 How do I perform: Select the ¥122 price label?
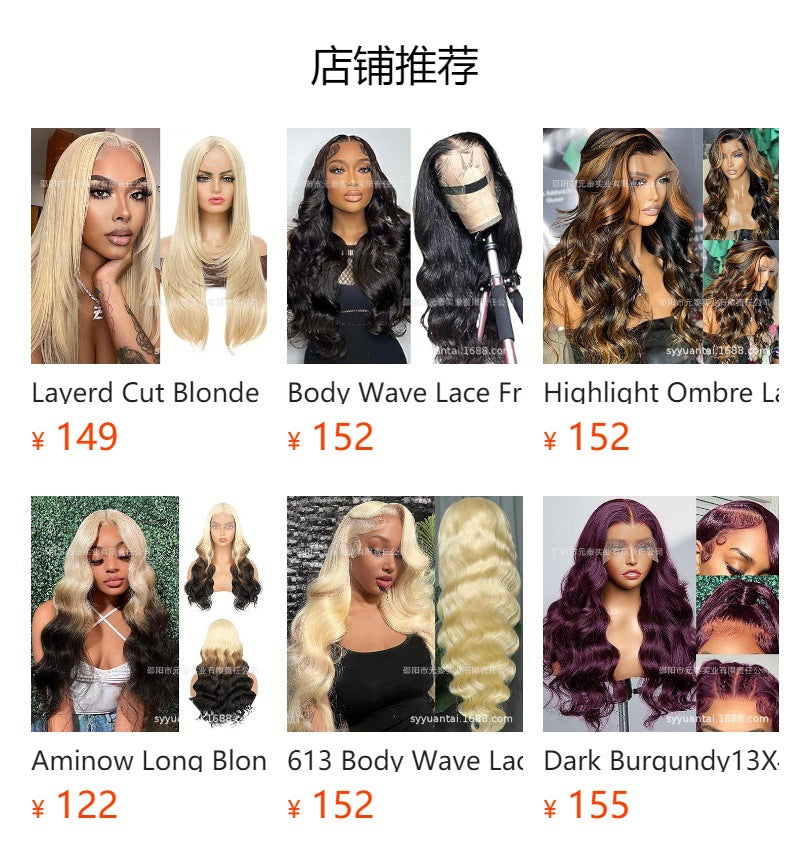76,804
